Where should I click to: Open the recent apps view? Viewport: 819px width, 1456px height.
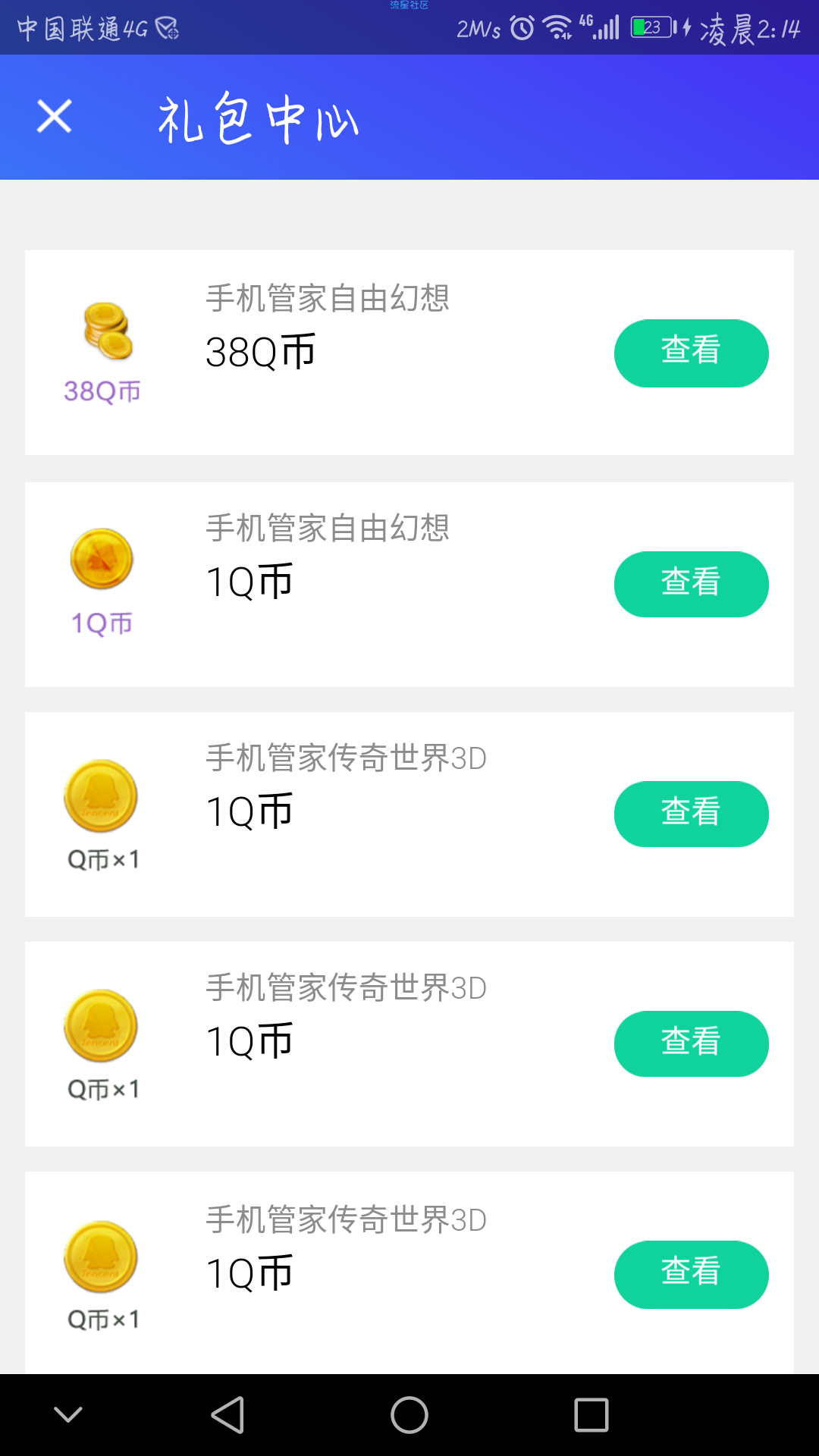(591, 1415)
